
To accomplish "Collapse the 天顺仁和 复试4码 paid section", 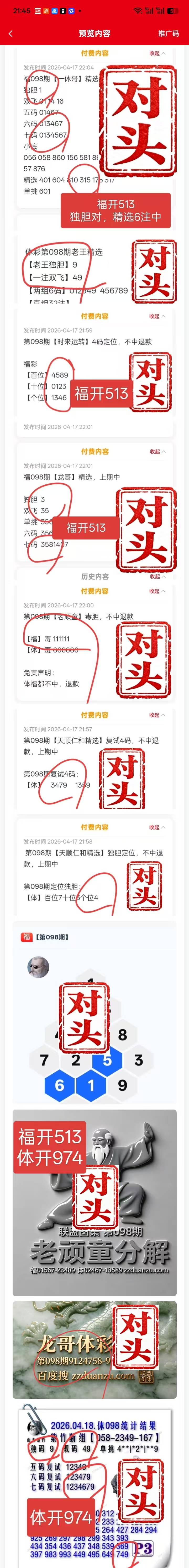I will (x=157, y=715).
